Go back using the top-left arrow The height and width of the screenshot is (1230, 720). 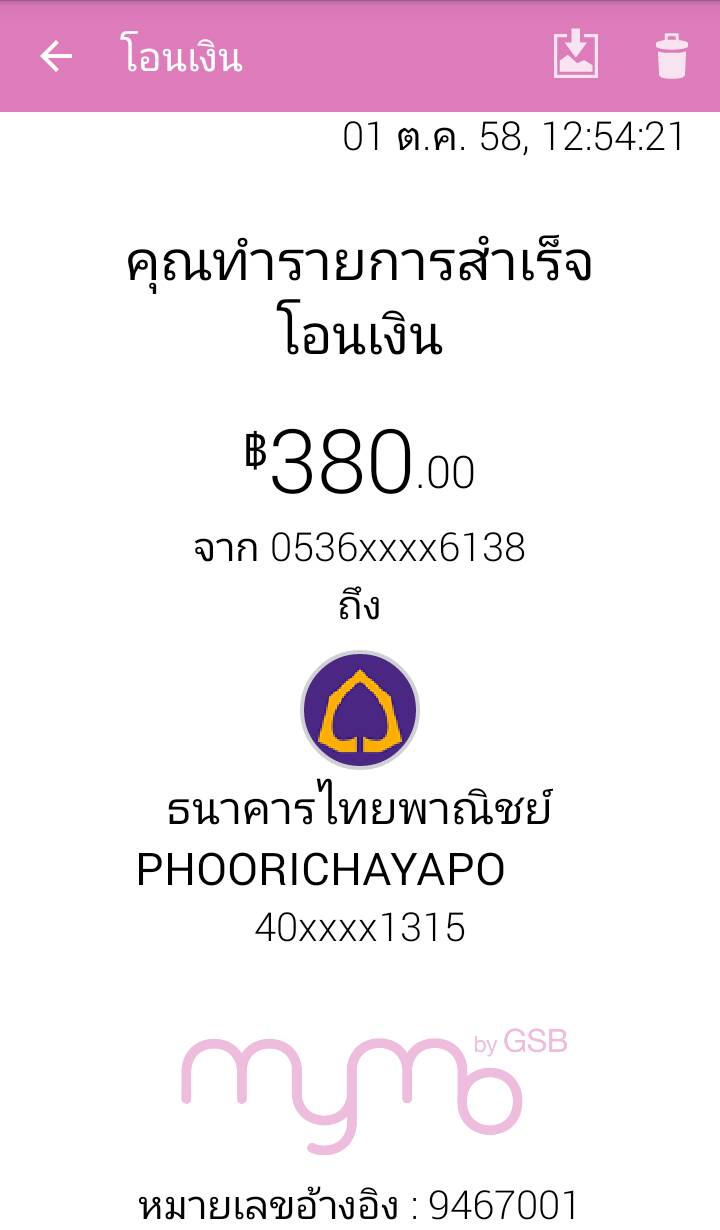(x=56, y=57)
